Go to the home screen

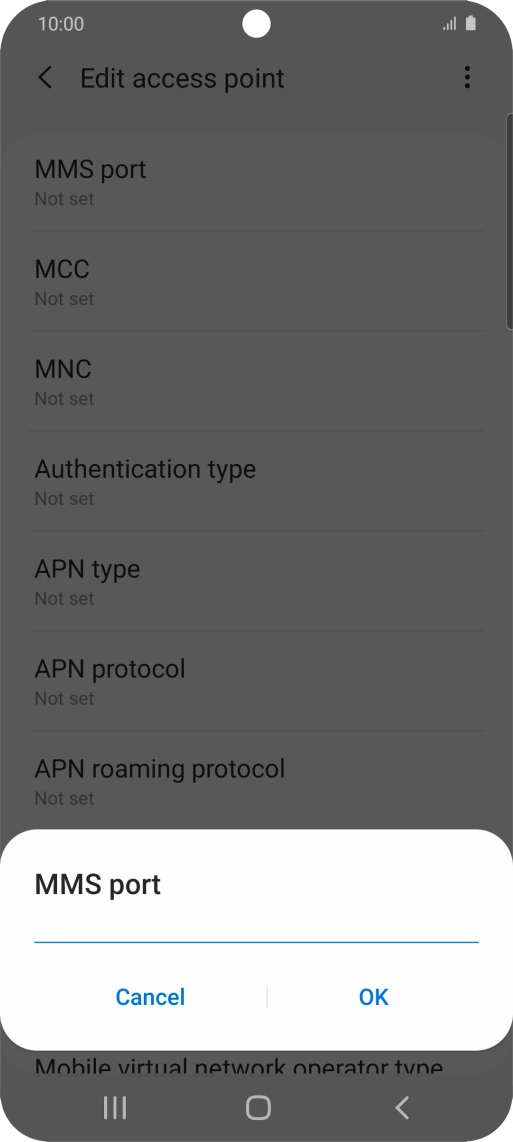[x=258, y=1107]
